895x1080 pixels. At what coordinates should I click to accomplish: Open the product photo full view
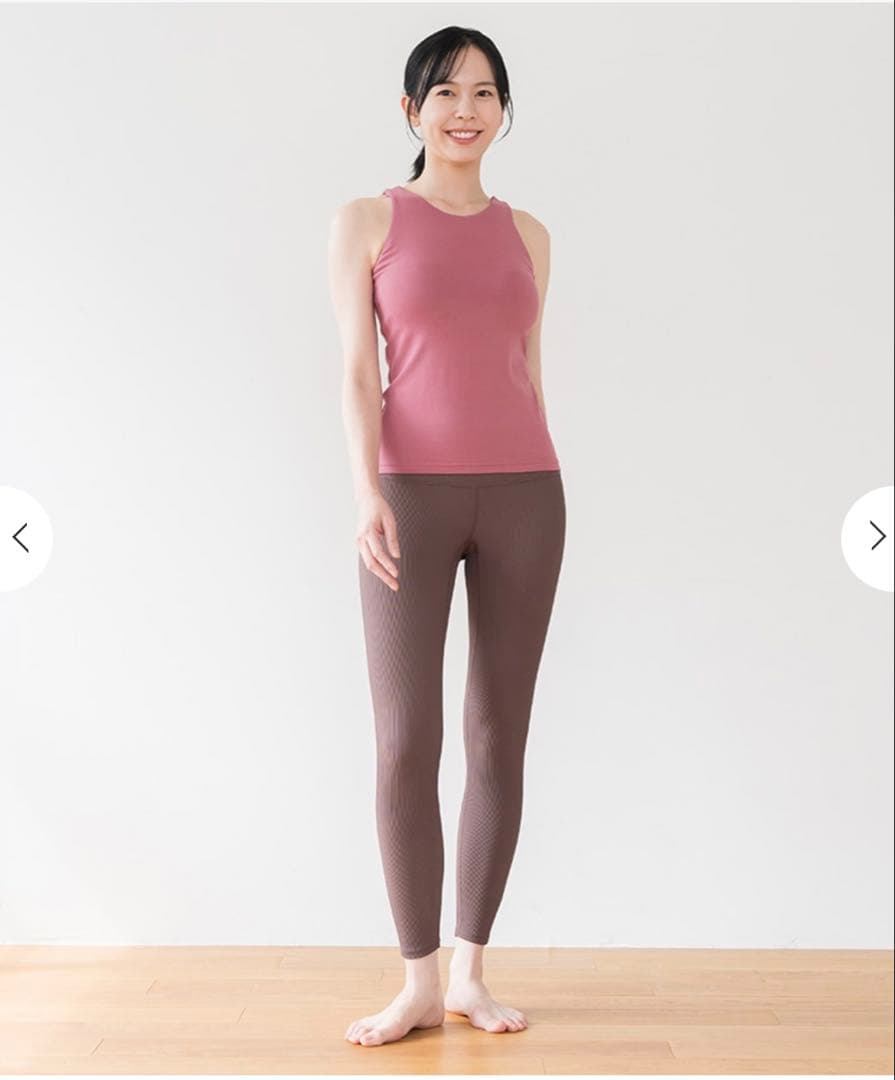[450, 500]
